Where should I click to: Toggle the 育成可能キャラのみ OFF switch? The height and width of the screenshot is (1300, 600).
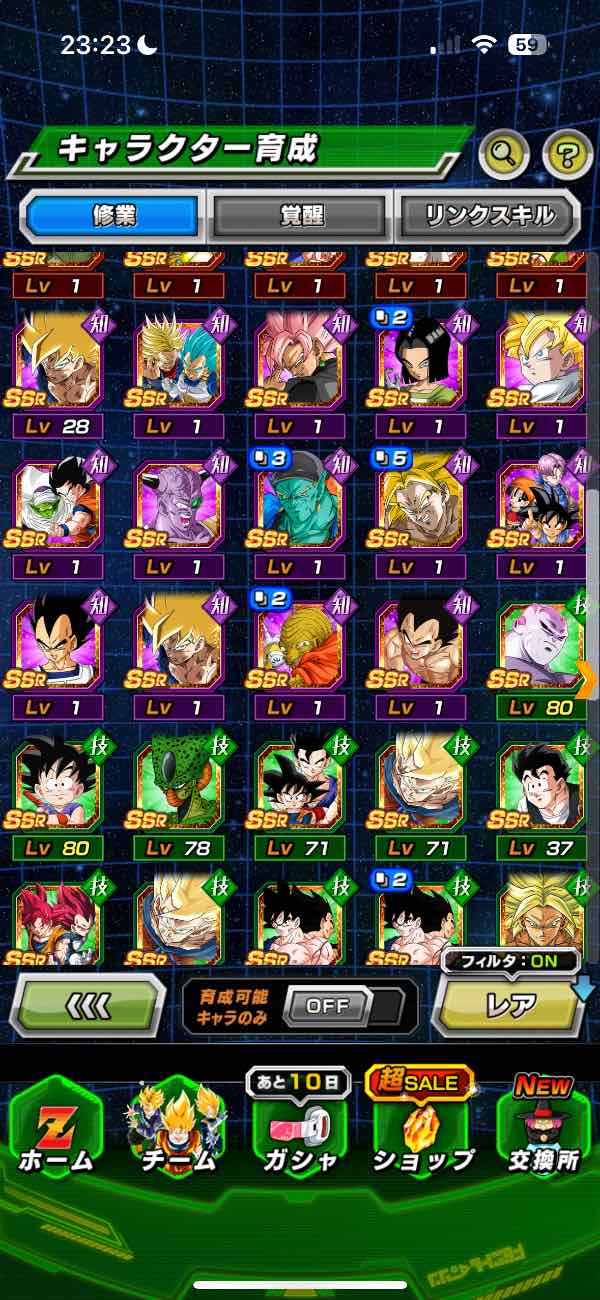pyautogui.click(x=327, y=1006)
